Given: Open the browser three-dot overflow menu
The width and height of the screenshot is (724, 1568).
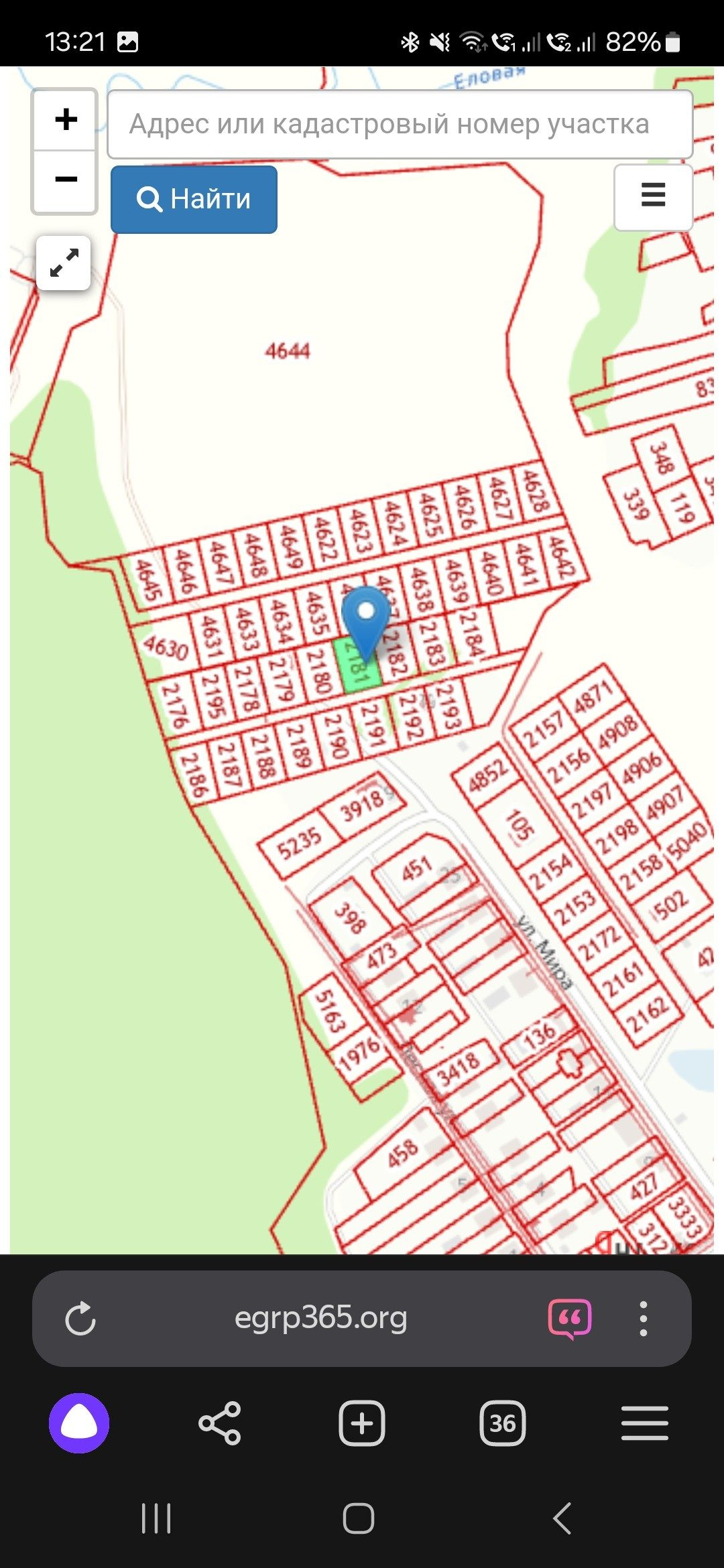Looking at the screenshot, I should tap(644, 1318).
